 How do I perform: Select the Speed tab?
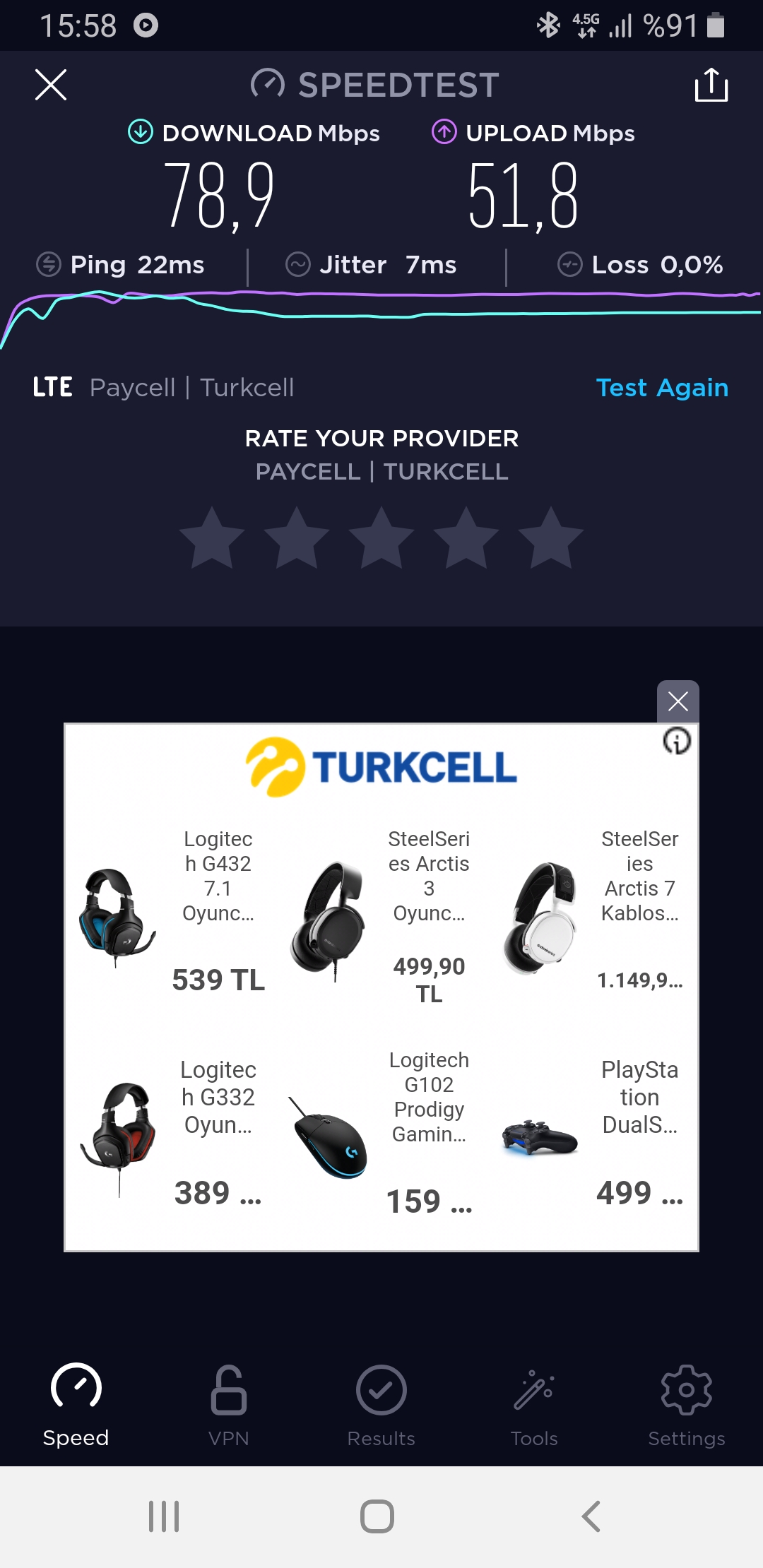coord(76,1406)
